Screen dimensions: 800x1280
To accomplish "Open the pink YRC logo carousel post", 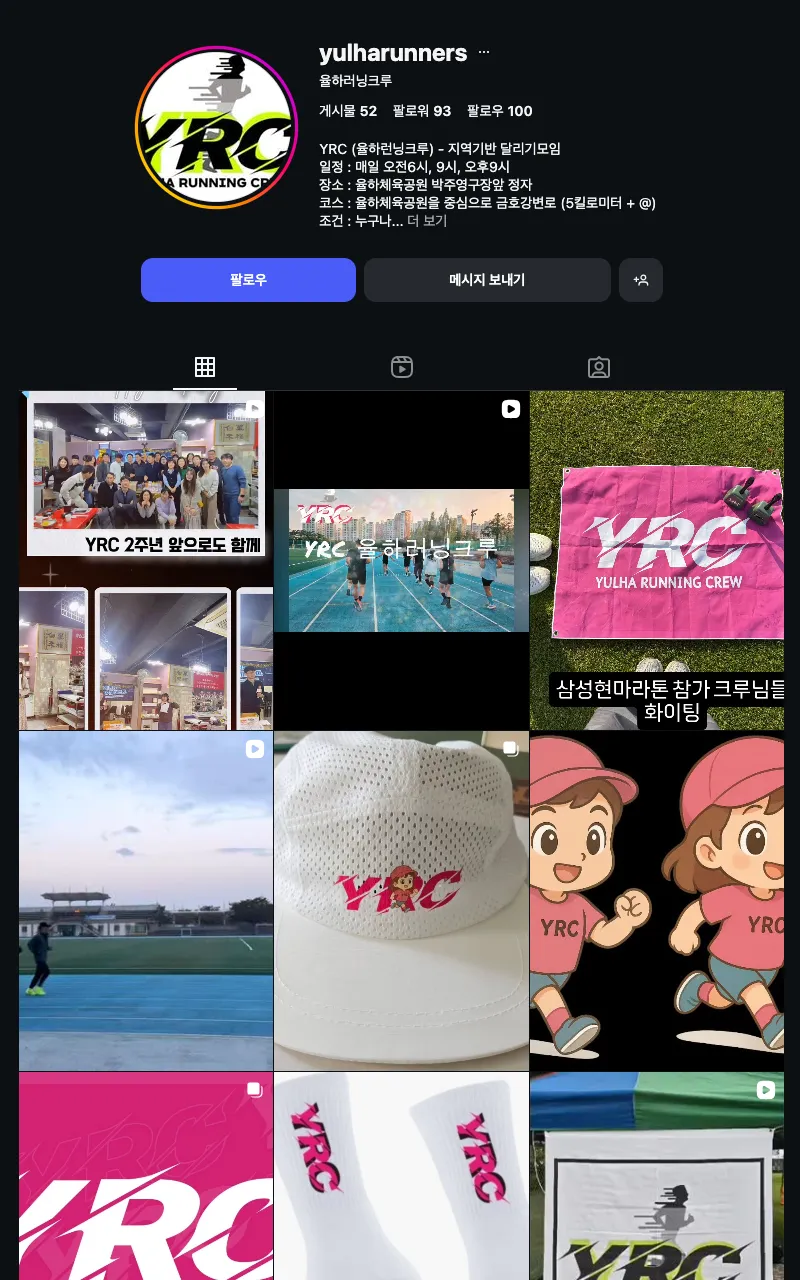I will pos(146,1176).
